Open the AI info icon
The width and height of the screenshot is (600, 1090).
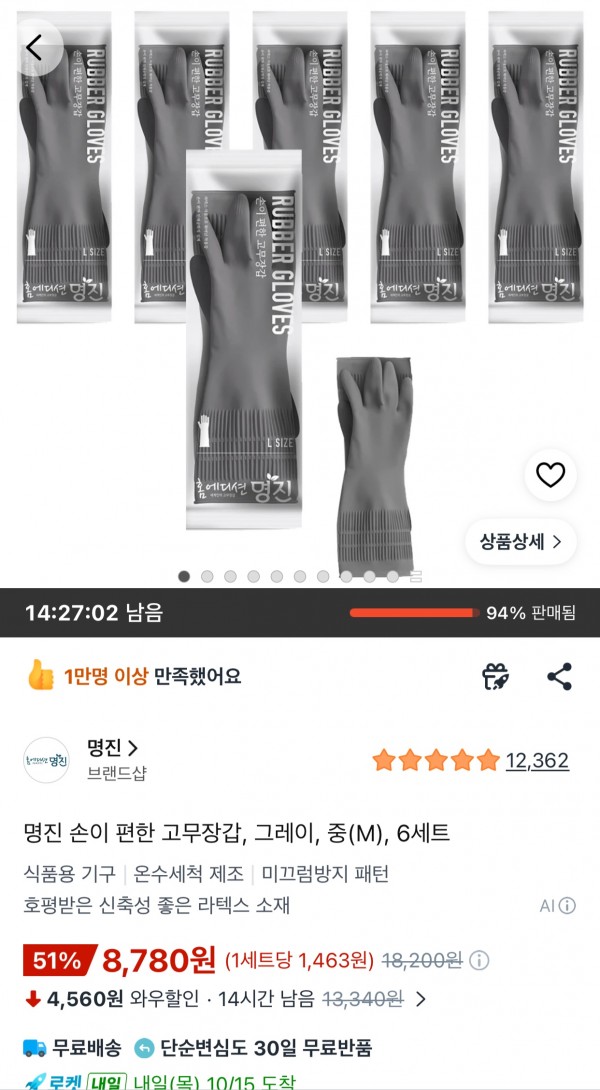pyautogui.click(x=567, y=905)
